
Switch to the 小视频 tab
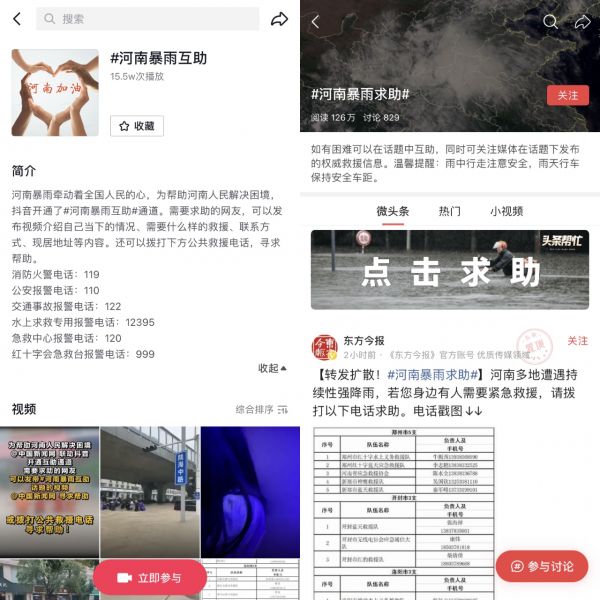pyautogui.click(x=506, y=211)
